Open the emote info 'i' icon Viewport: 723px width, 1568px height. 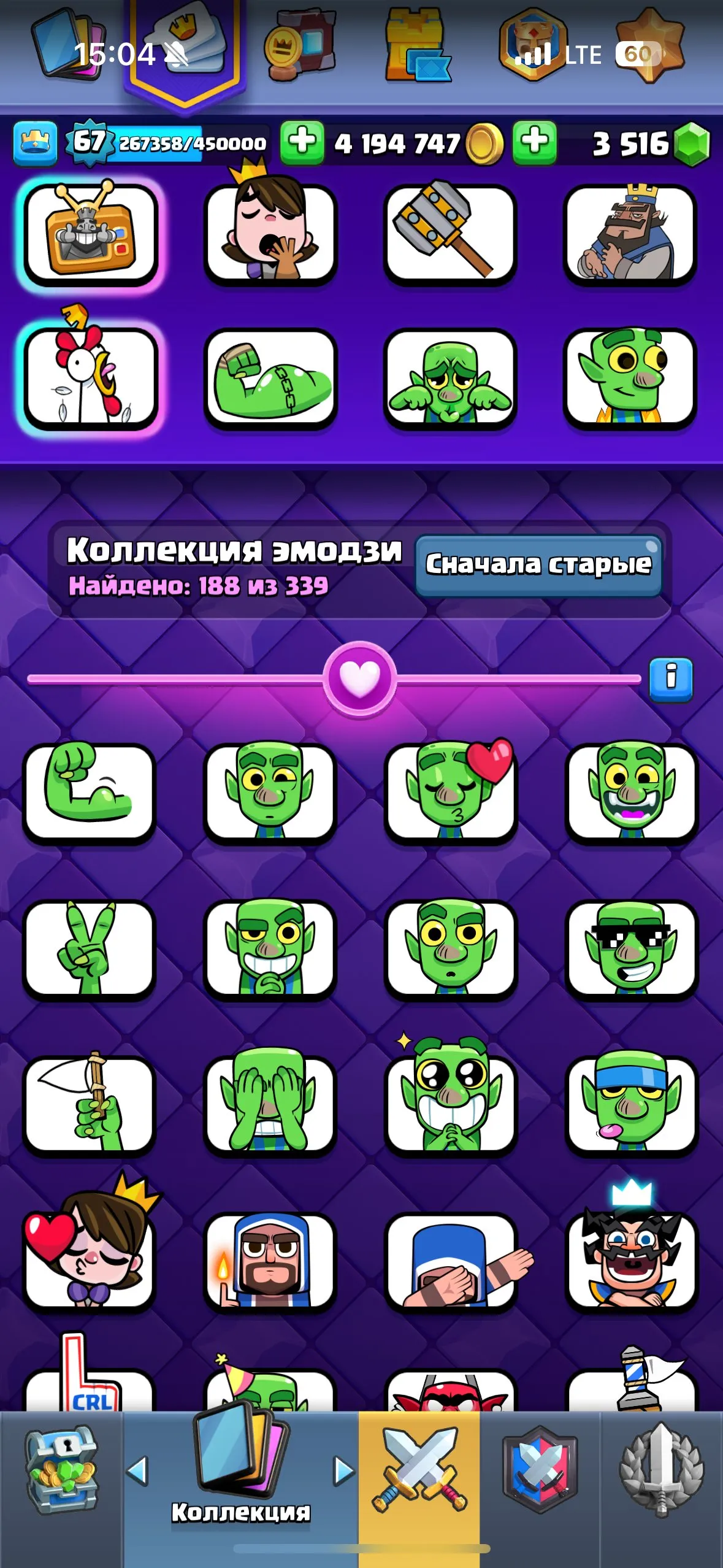(x=672, y=678)
